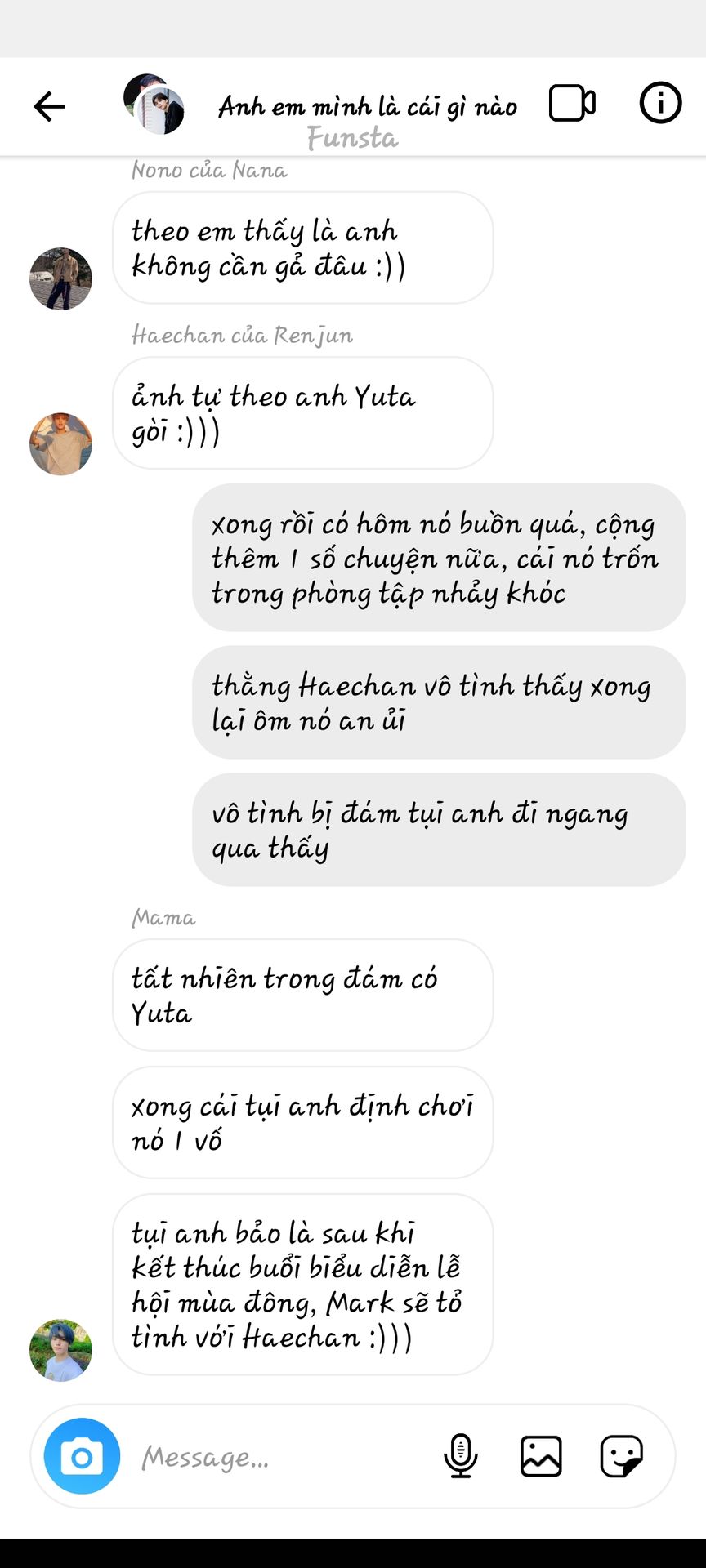Record a voice message with the microphone
706x1568 pixels.
click(x=461, y=1456)
